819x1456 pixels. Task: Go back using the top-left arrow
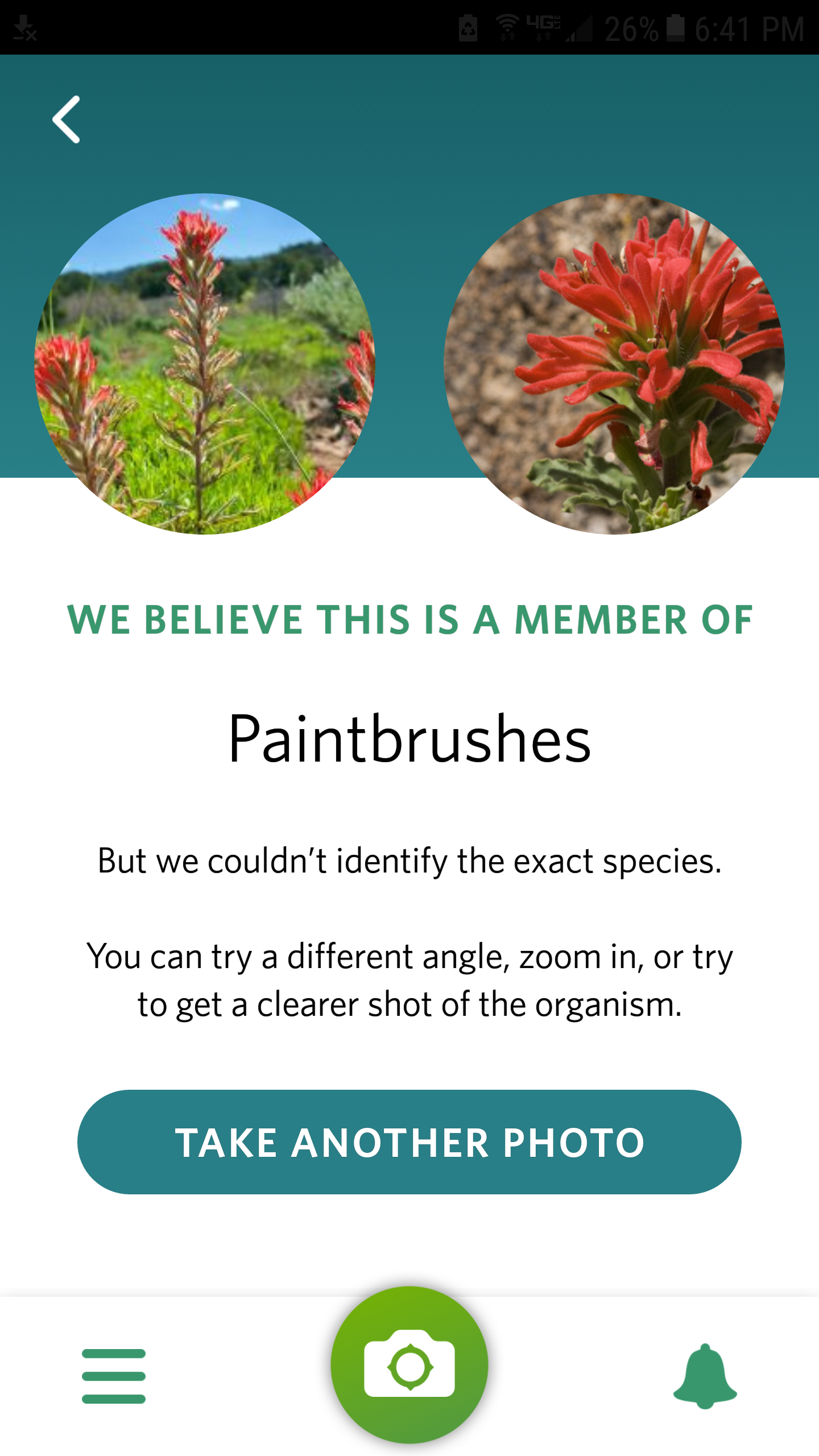pos(66,119)
